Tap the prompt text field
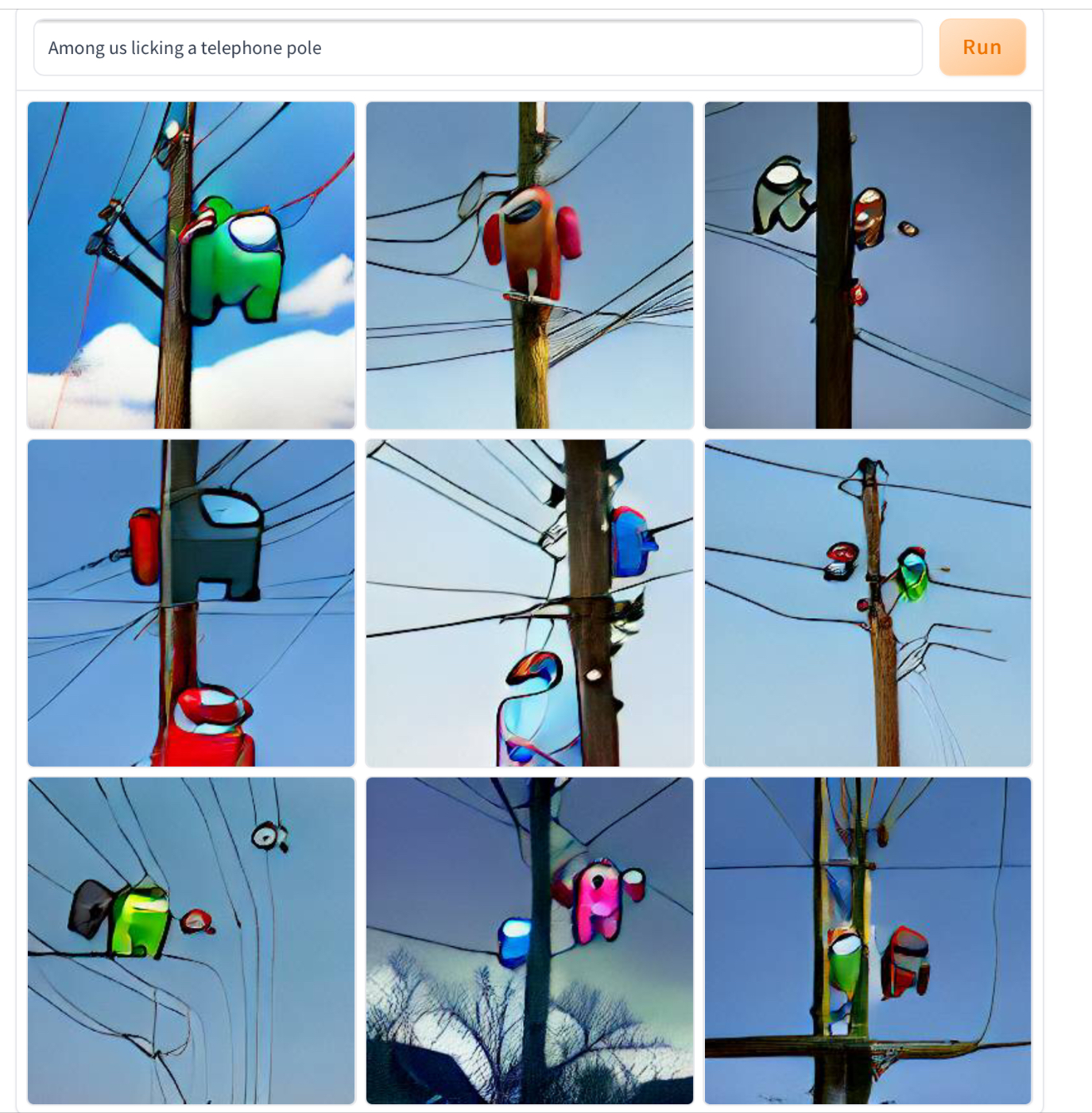Image resolution: width=1092 pixels, height=1113 pixels. [477, 48]
